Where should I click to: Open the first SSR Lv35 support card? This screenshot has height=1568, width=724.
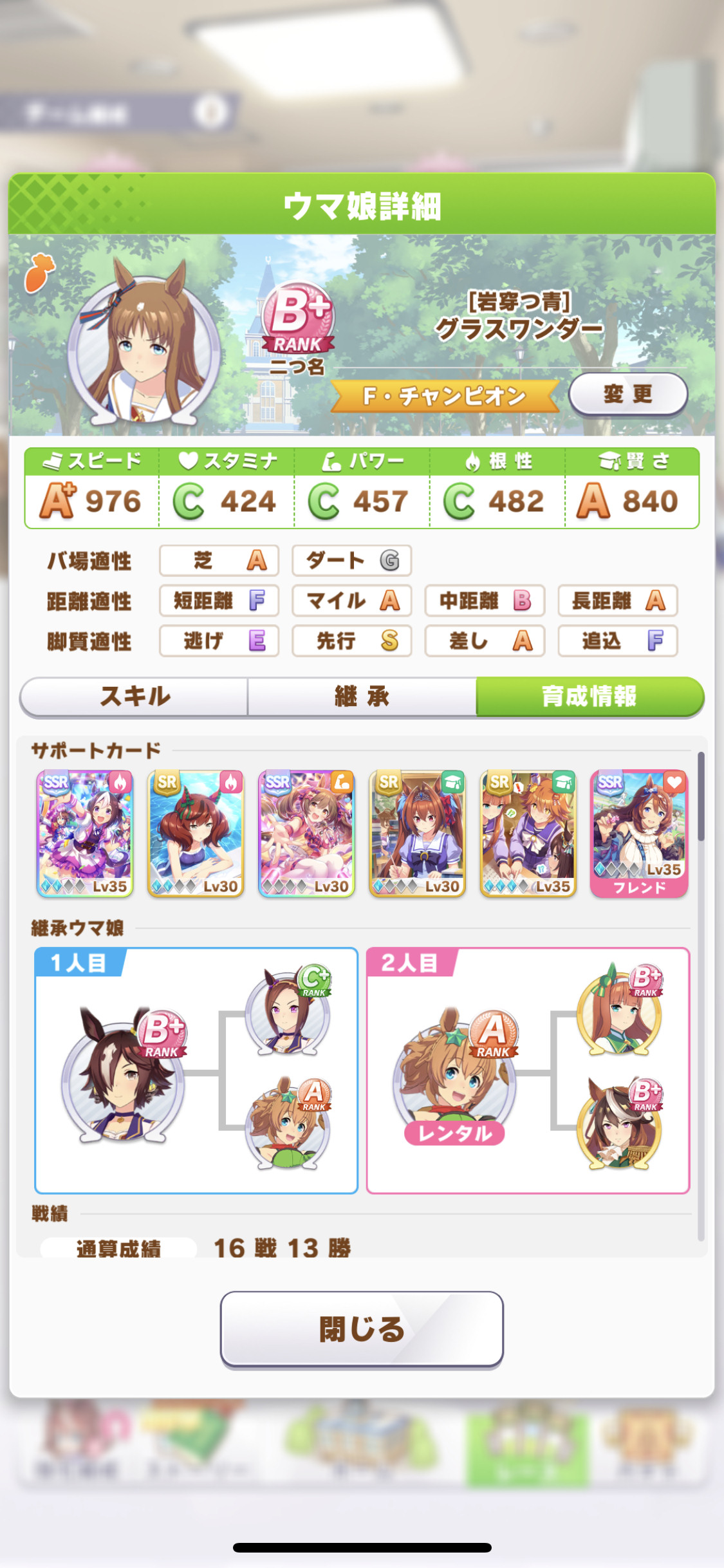(x=85, y=834)
